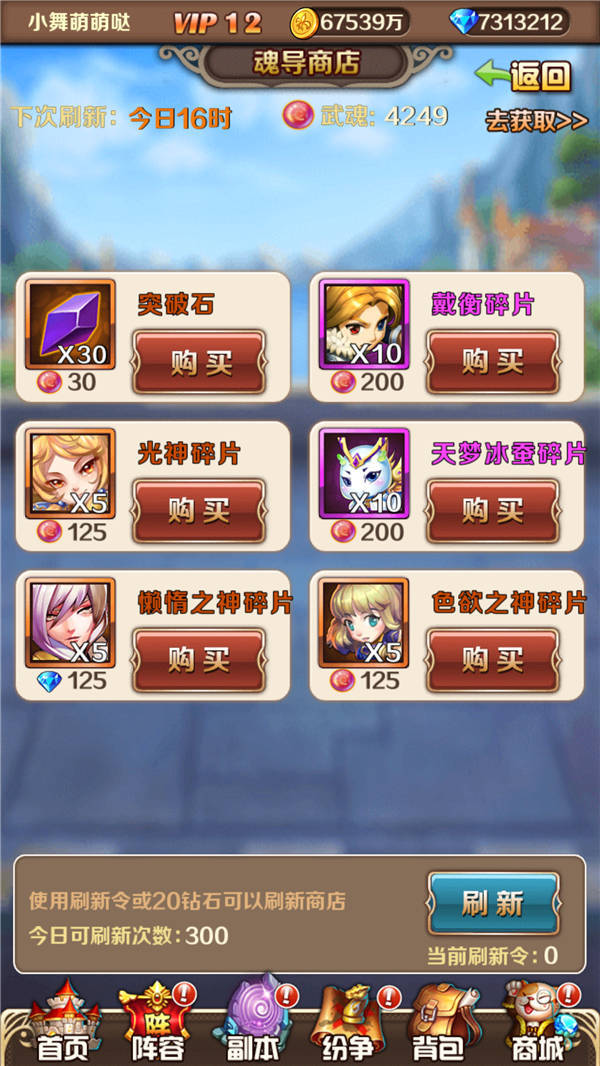Purchase the 光神碎片 shards

[199, 511]
